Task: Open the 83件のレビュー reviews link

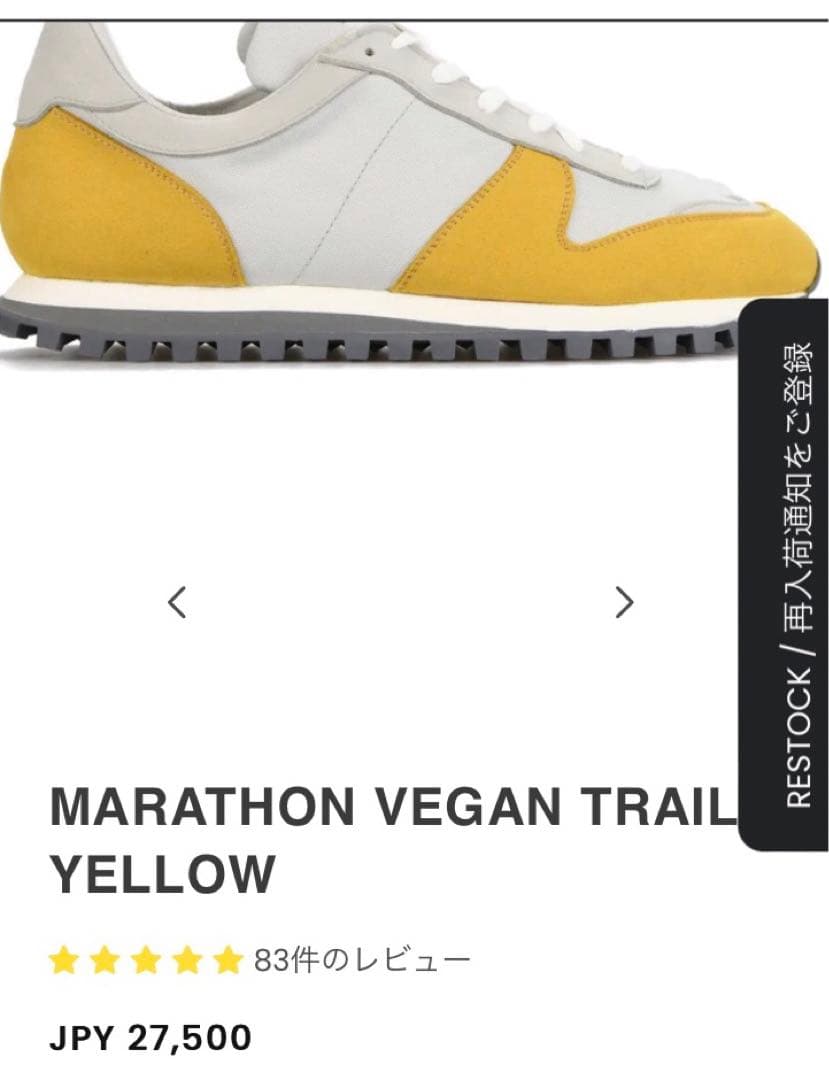Action: 362,962
